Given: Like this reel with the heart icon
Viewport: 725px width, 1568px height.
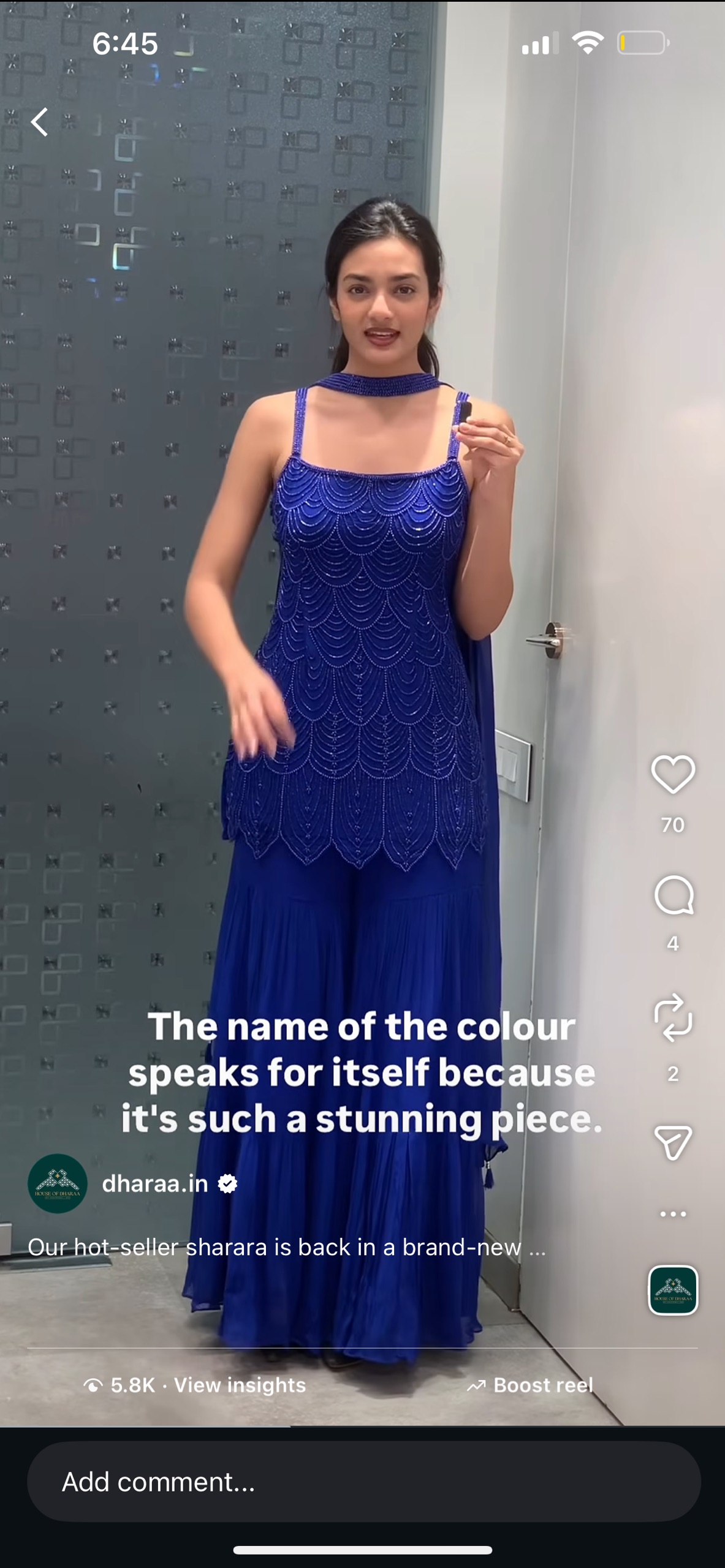Looking at the screenshot, I should coord(672,774).
